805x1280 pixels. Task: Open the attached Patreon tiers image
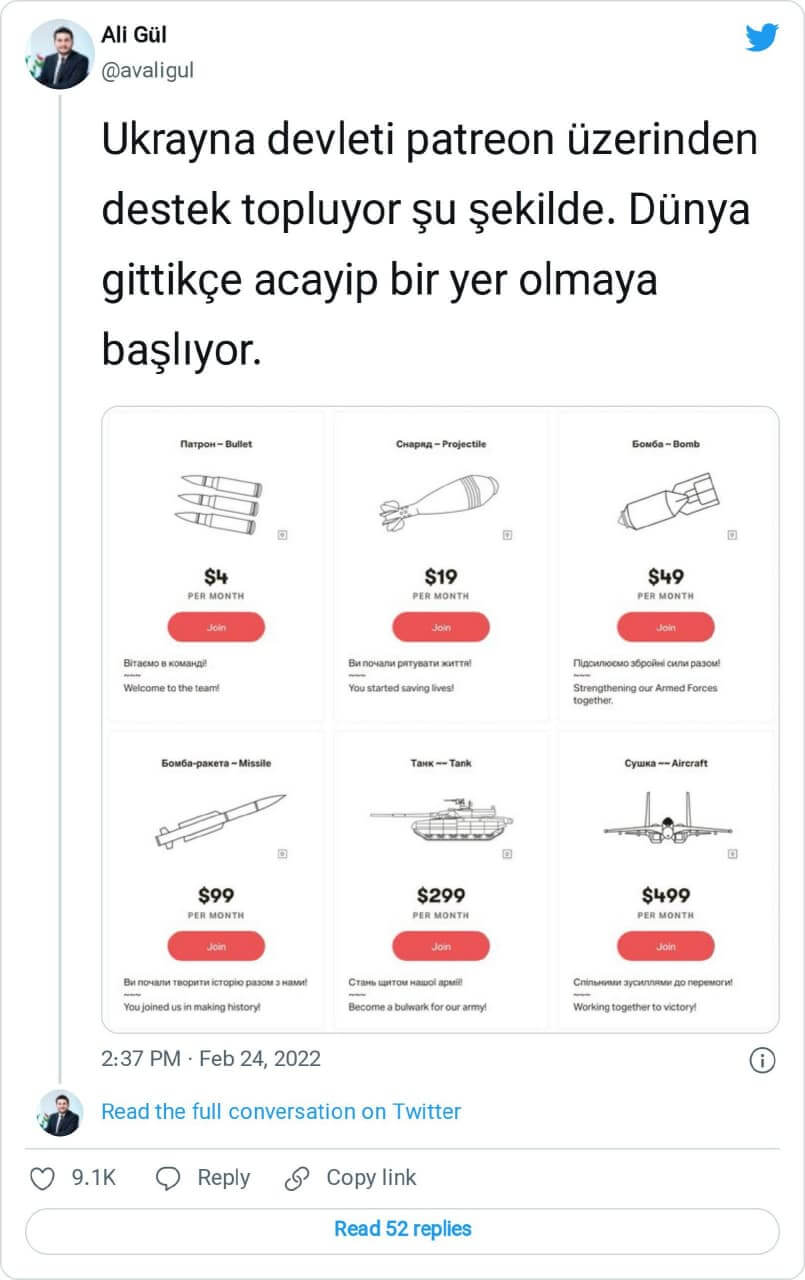(x=440, y=719)
